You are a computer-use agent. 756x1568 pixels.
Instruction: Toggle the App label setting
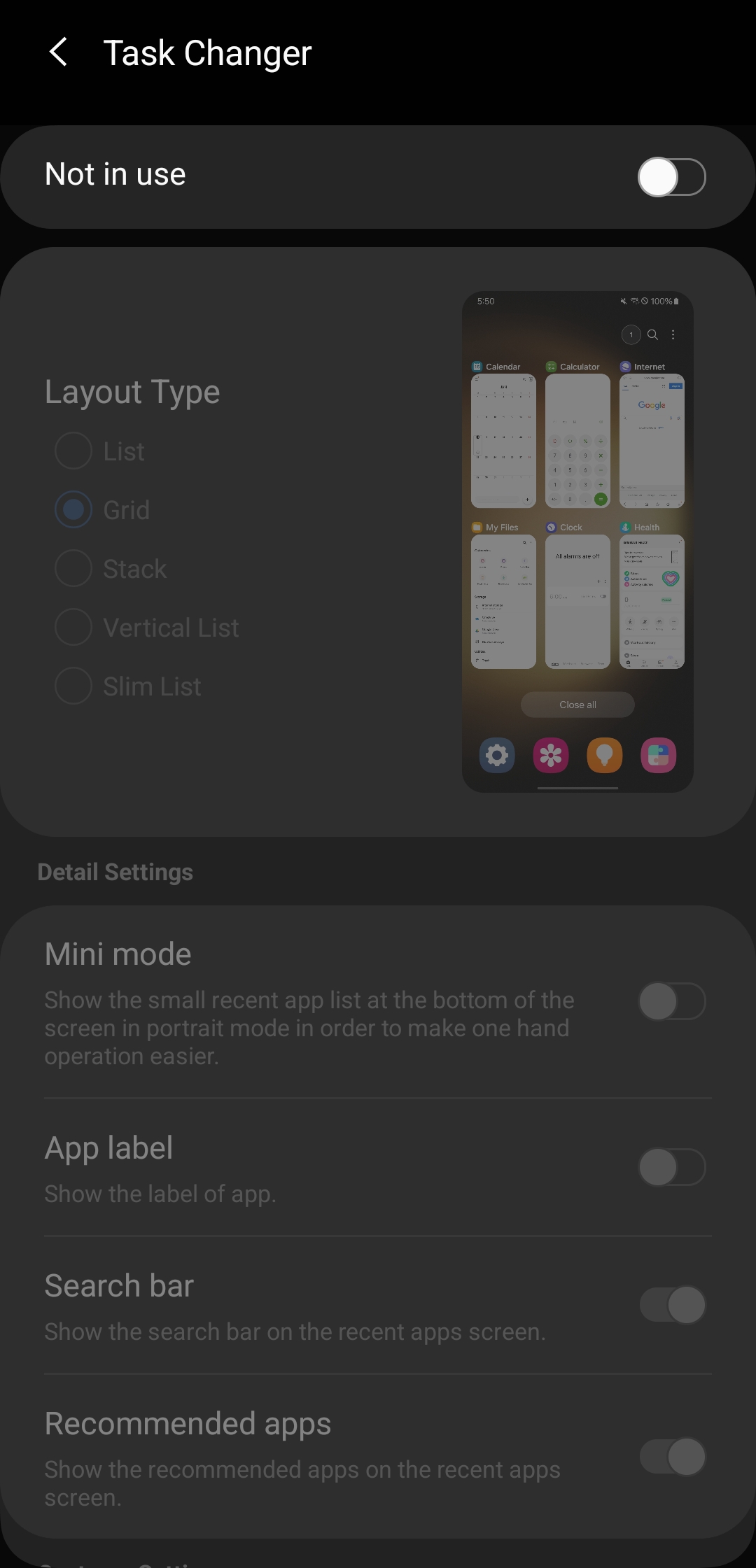coord(671,1167)
